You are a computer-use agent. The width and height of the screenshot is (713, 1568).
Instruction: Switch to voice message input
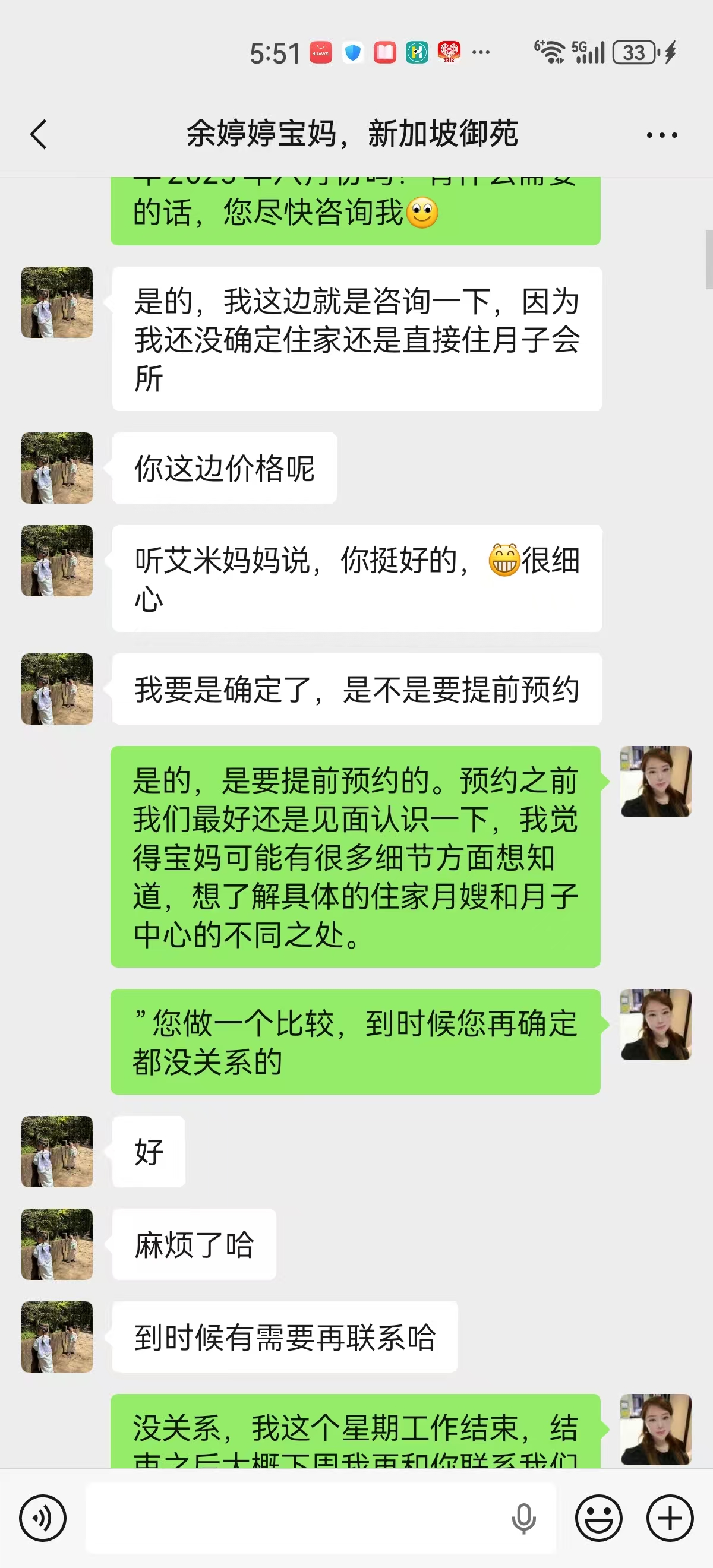click(43, 1518)
